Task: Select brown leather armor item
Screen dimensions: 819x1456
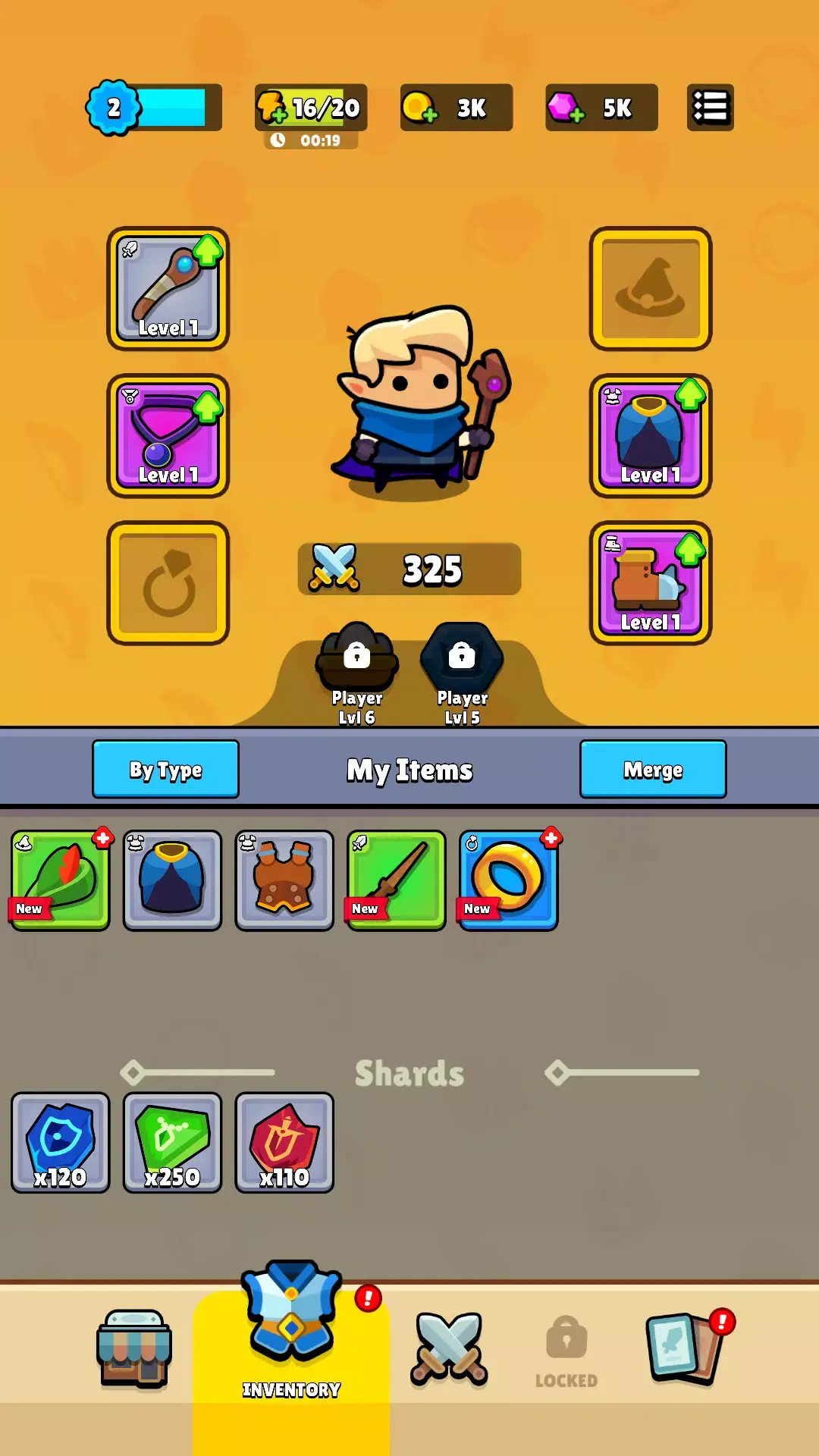Action: pos(284,880)
